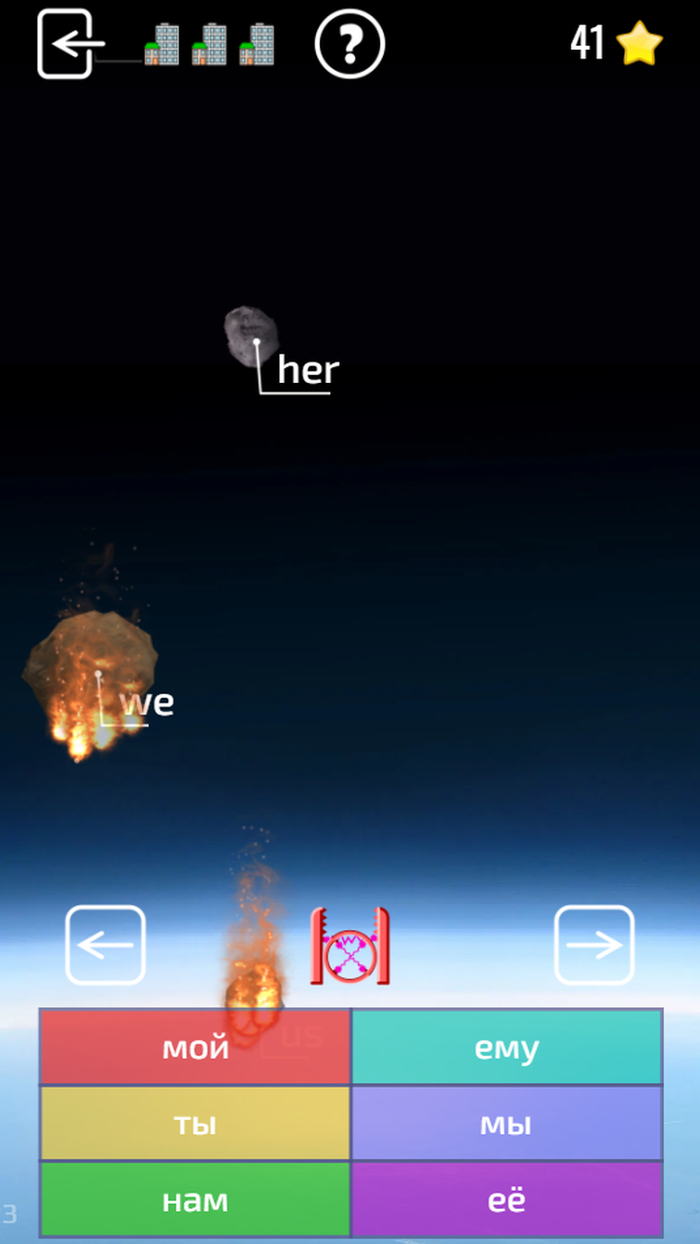This screenshot has height=1244, width=700.
Task: Exit the game with the back arrow
Action: coord(67,44)
